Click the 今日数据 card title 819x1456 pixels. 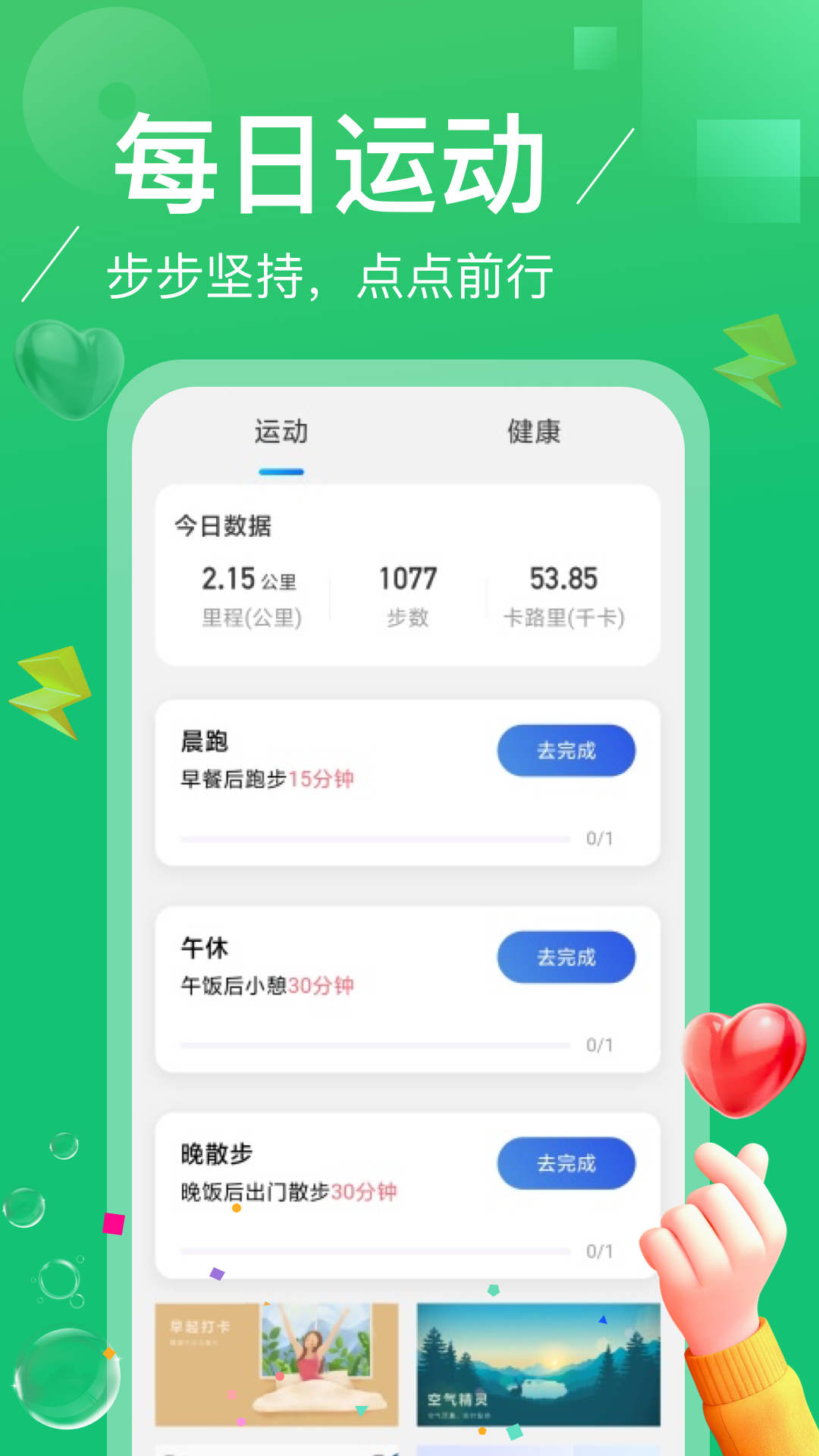pos(222,525)
